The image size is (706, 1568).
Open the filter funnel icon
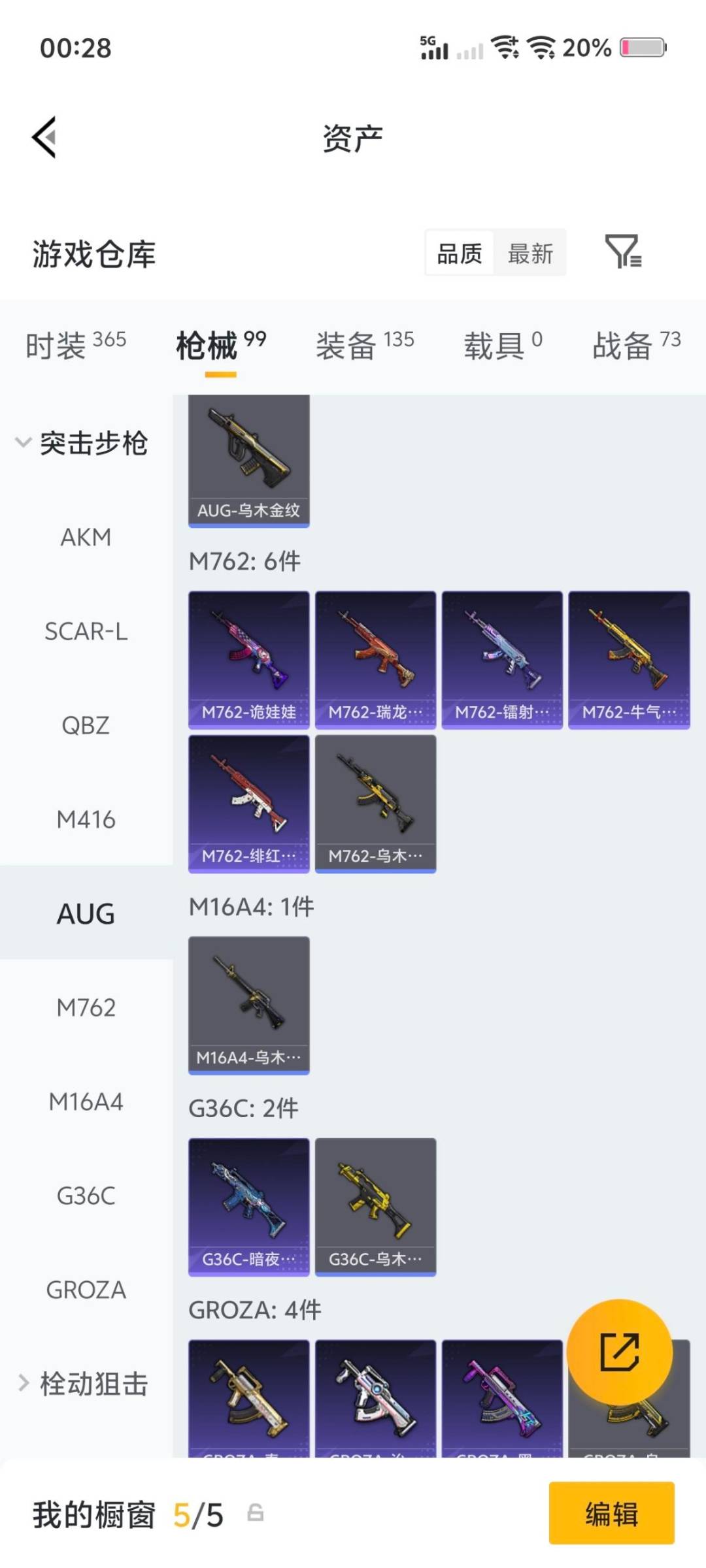point(622,252)
